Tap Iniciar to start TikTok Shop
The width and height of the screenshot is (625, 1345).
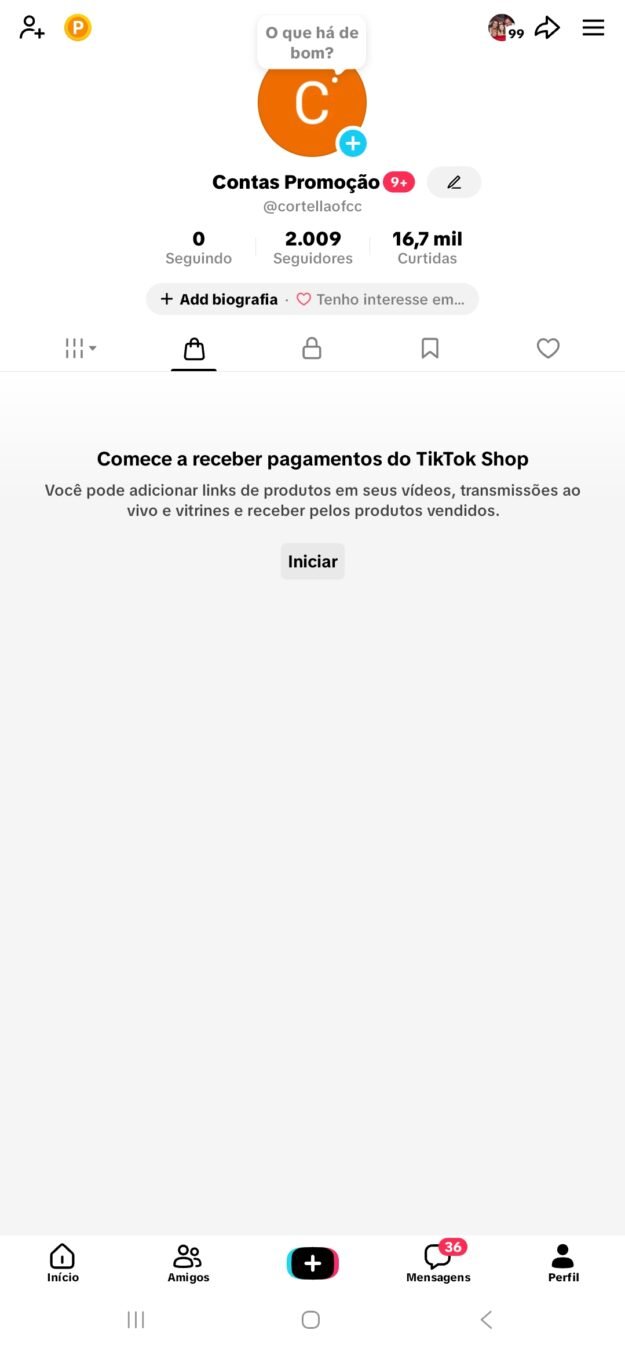click(312, 561)
